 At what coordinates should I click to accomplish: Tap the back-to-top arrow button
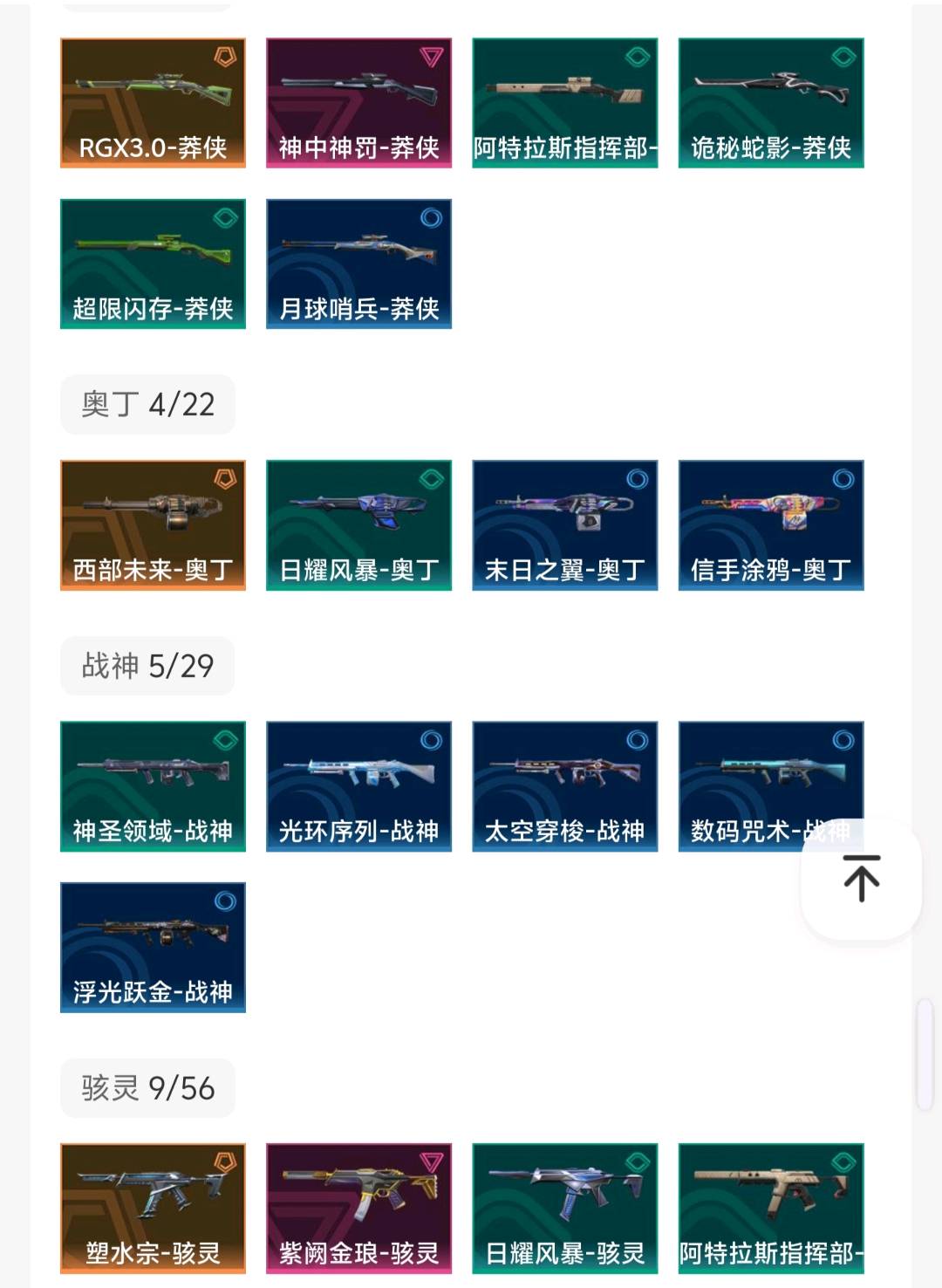point(861,878)
